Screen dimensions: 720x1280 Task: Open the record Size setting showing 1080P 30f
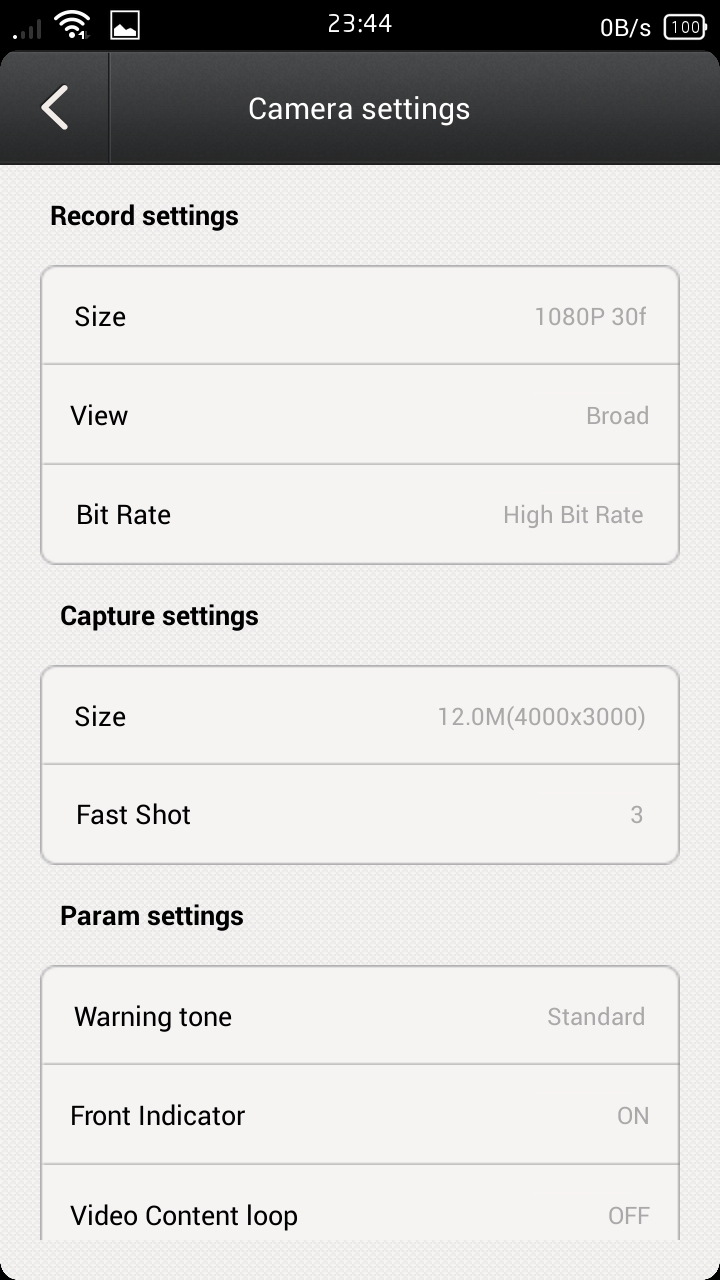[x=360, y=316]
